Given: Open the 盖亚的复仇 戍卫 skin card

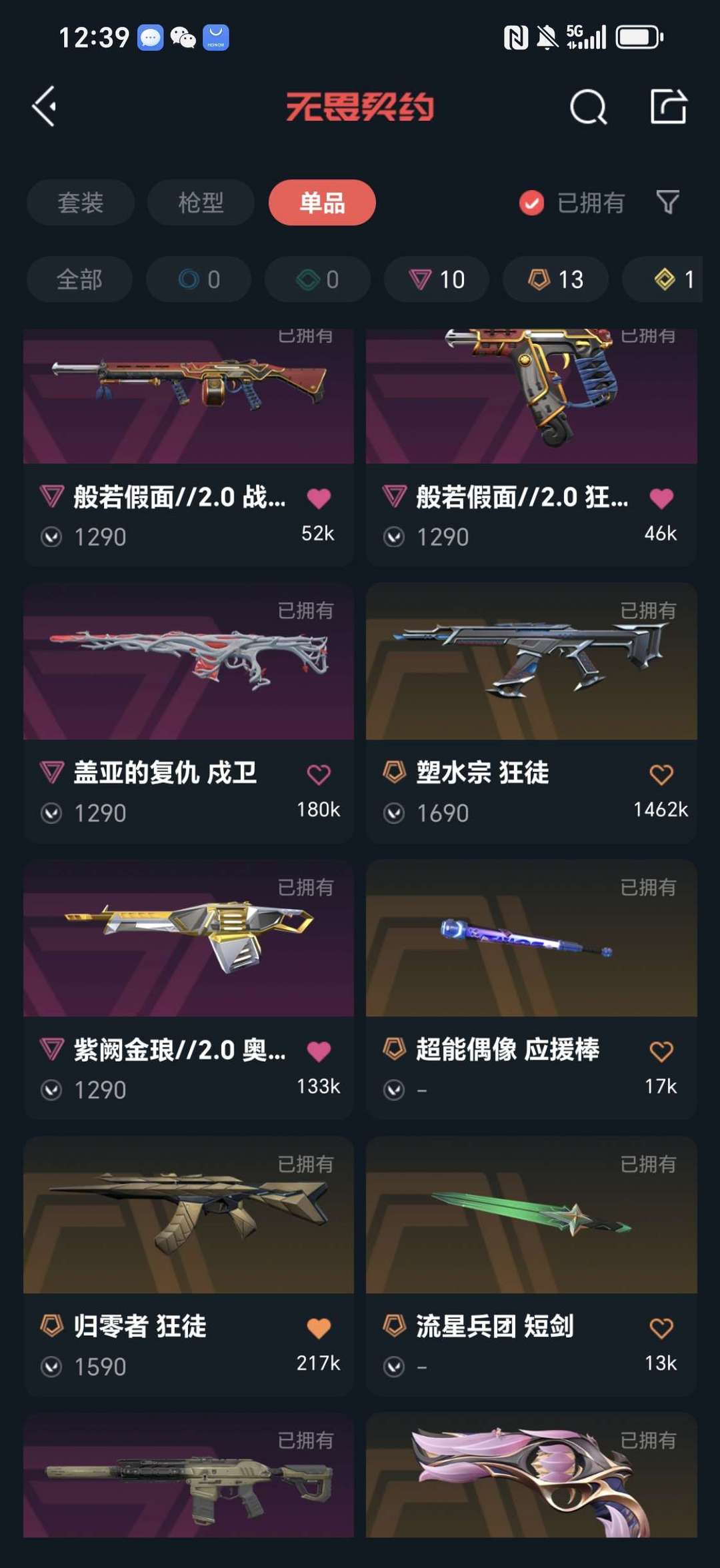Looking at the screenshot, I should (189, 713).
